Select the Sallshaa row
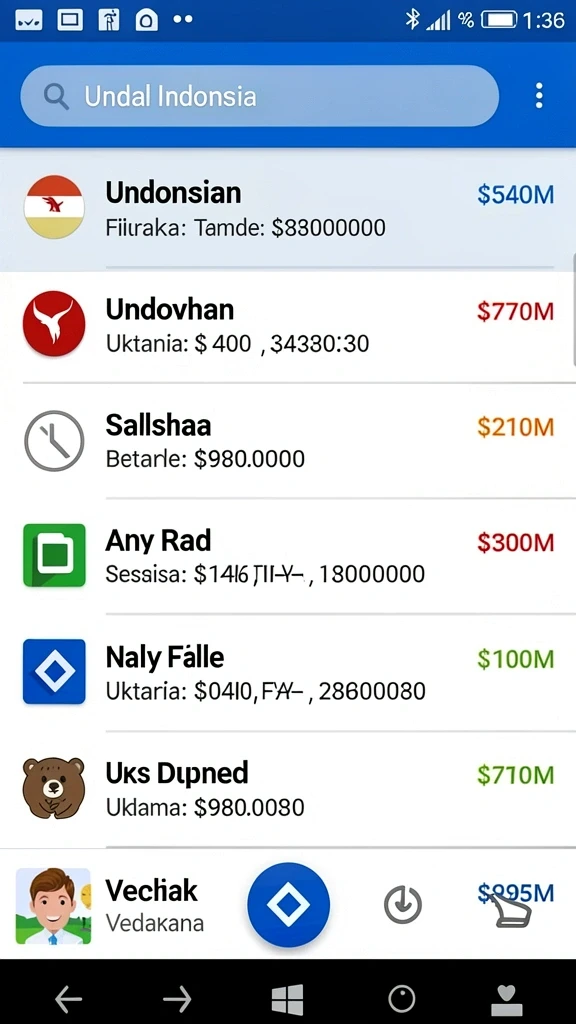576x1024 pixels. pos(288,441)
